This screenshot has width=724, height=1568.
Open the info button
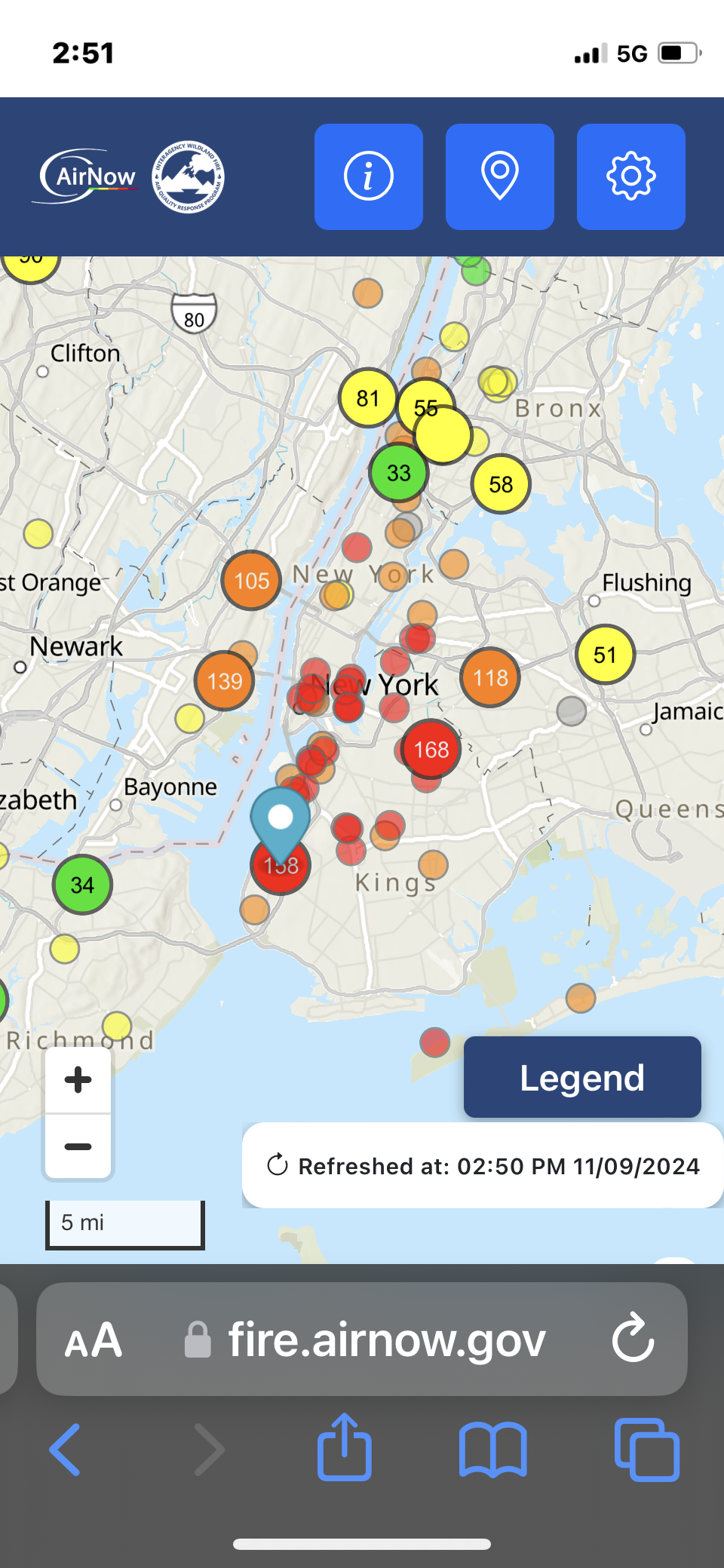(368, 176)
